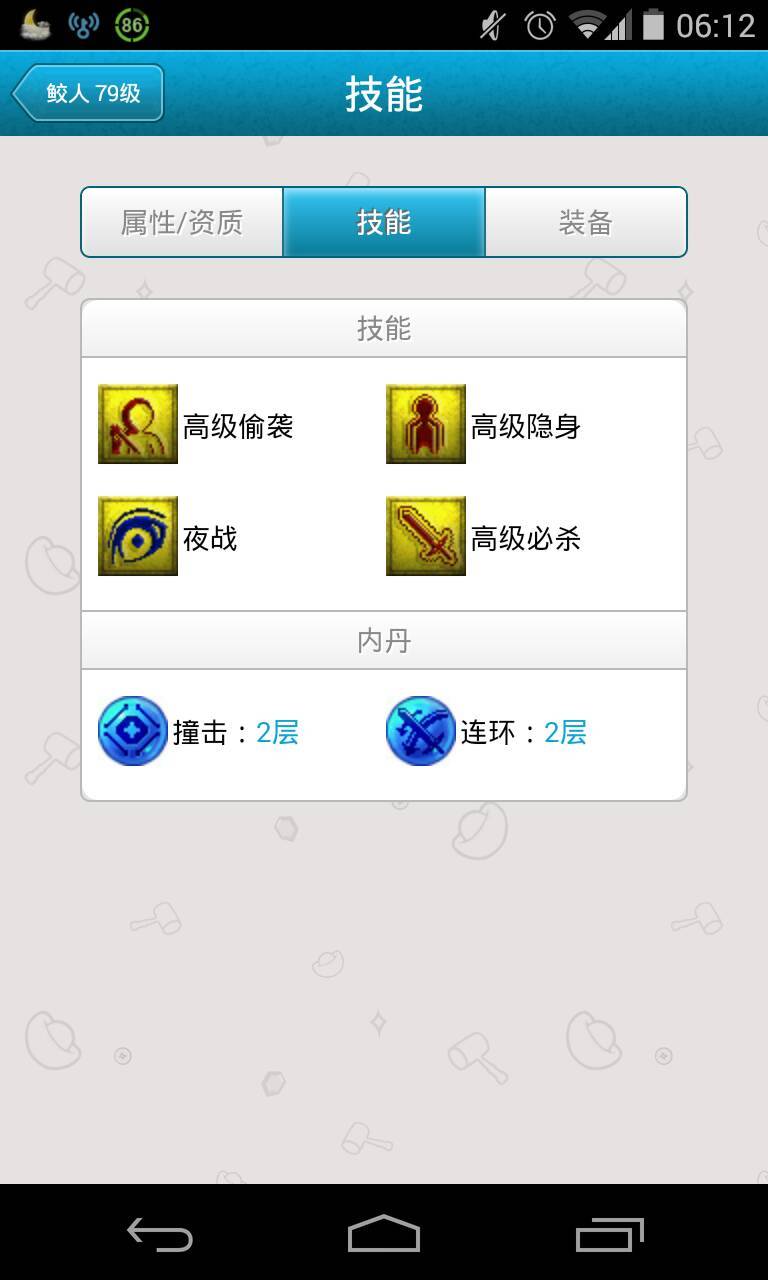Open the 装备 tab
This screenshot has height=1280, width=768.
(x=586, y=222)
